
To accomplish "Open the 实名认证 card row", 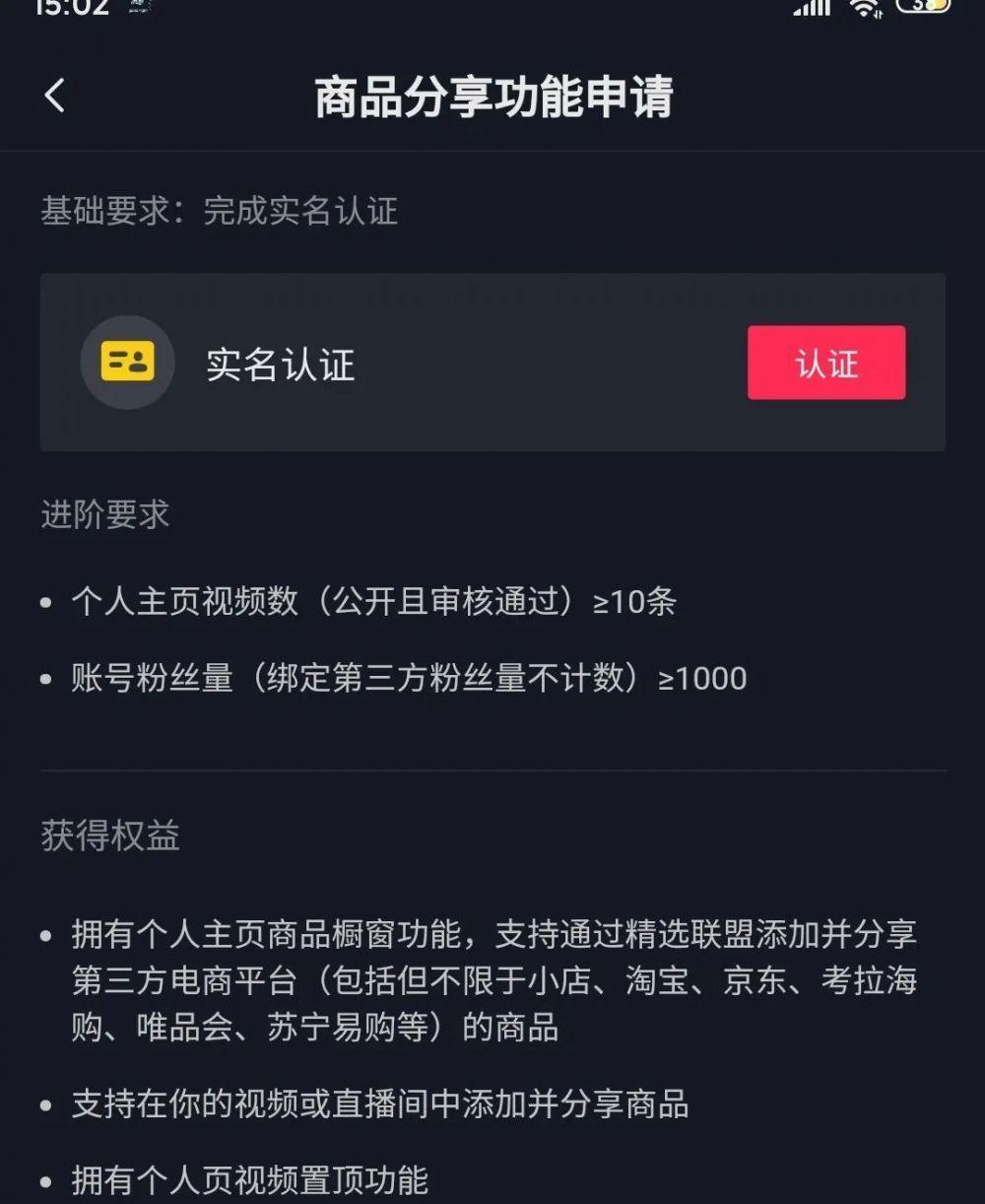I will [492, 363].
